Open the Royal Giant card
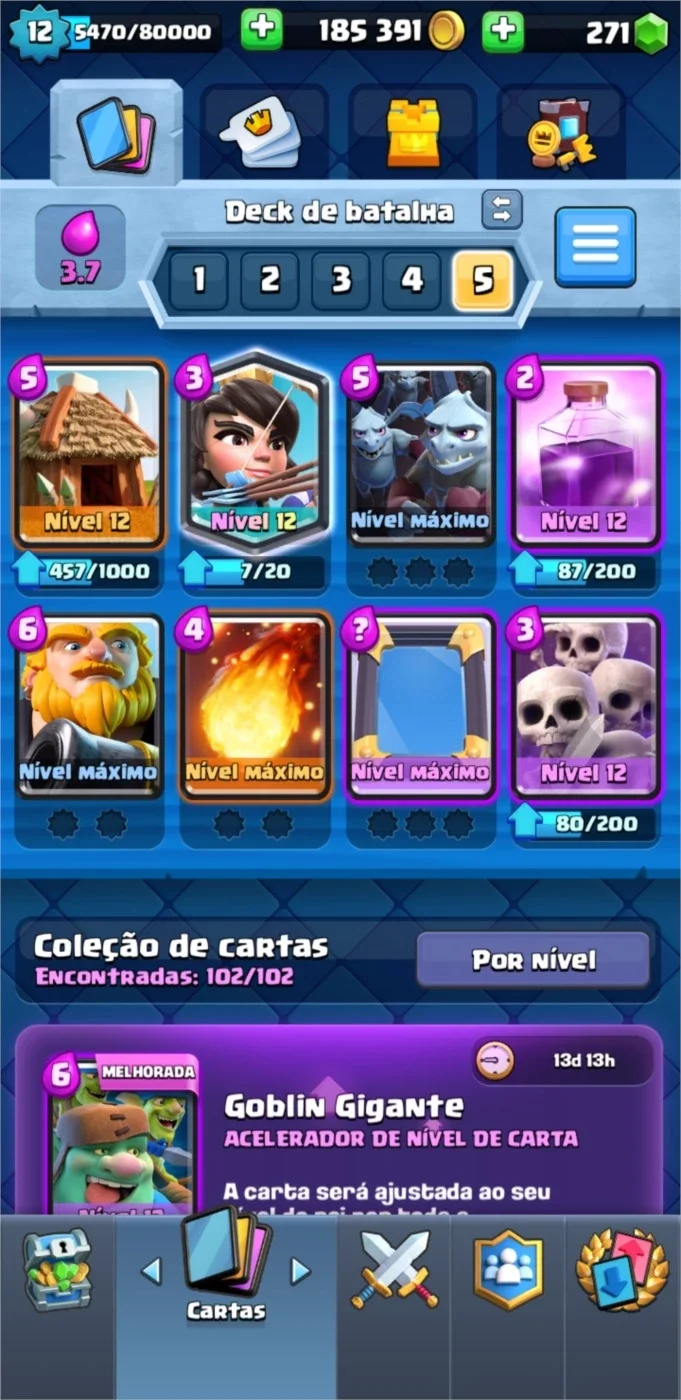 (88, 705)
